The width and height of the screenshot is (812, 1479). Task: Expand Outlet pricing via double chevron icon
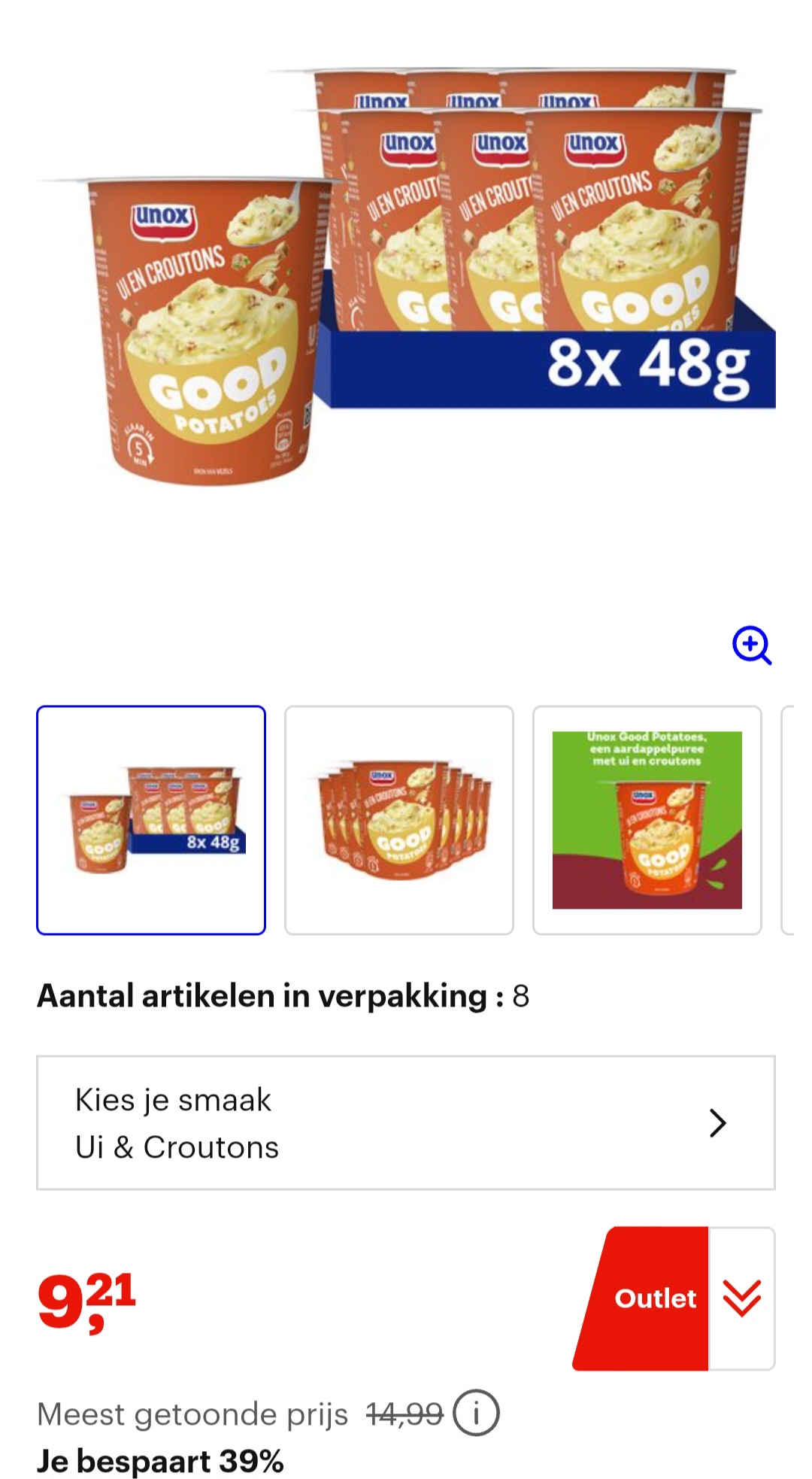[x=743, y=1298]
